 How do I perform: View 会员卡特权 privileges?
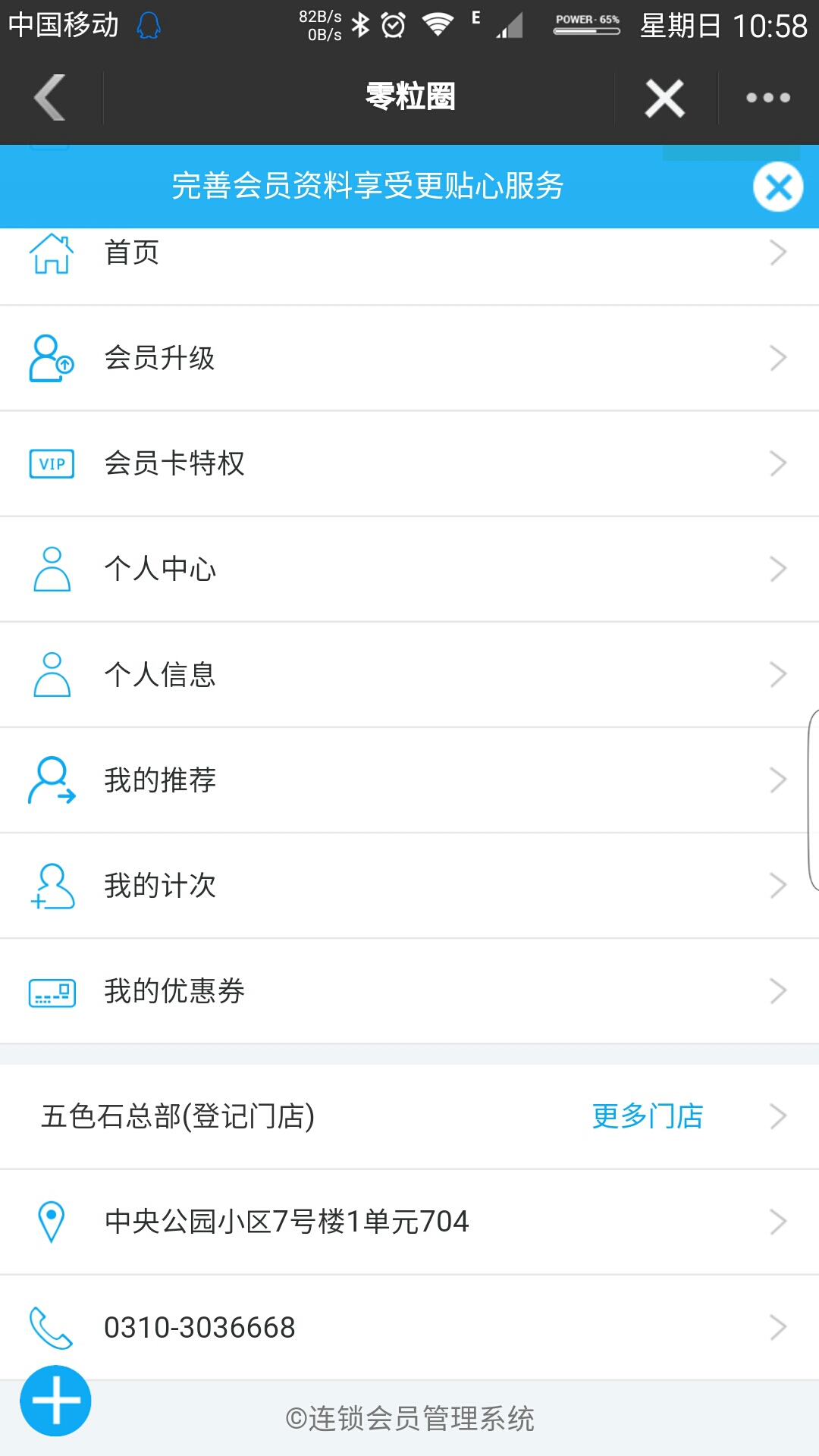409,463
